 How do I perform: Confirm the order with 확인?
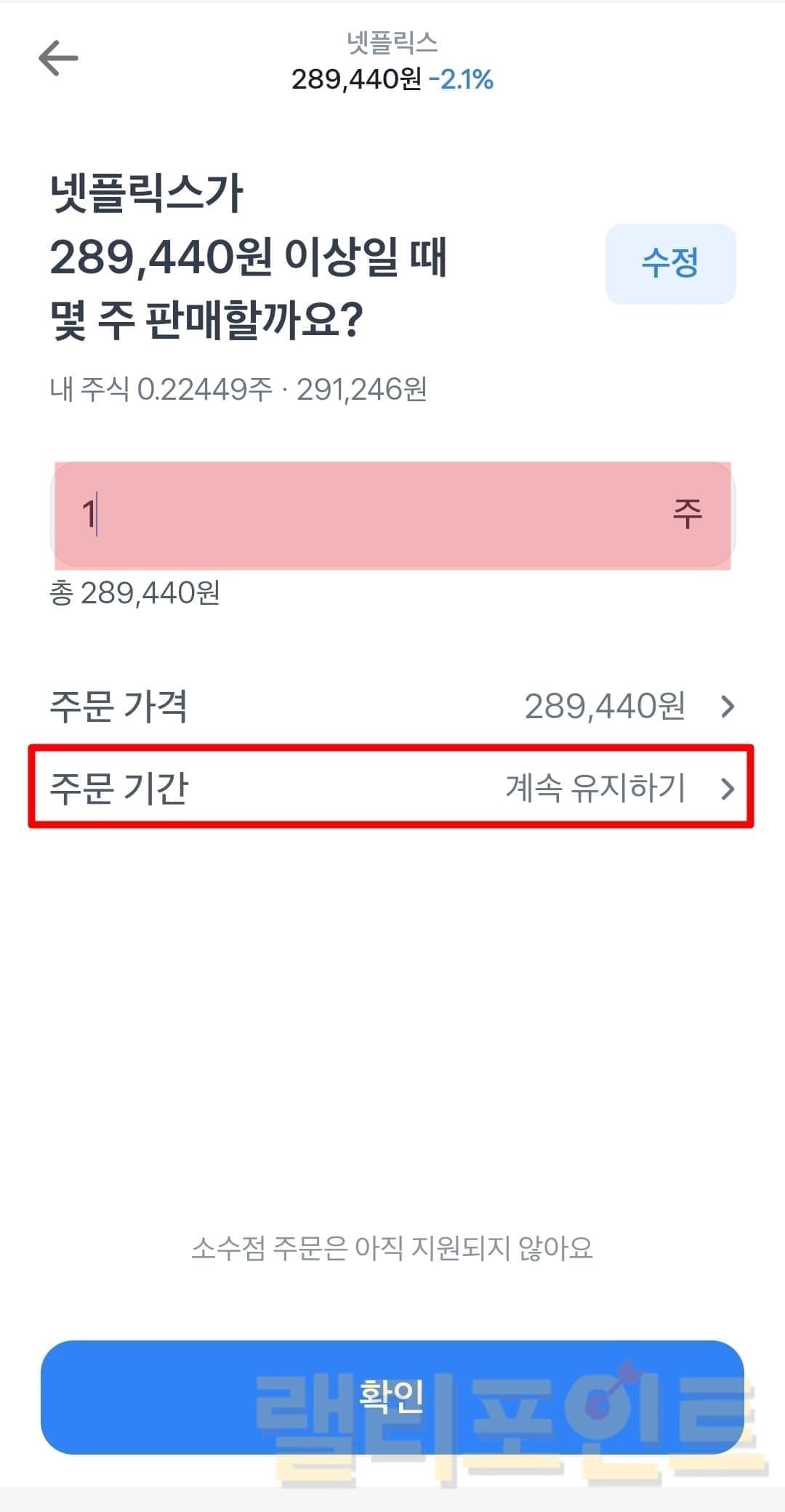coord(392,1396)
